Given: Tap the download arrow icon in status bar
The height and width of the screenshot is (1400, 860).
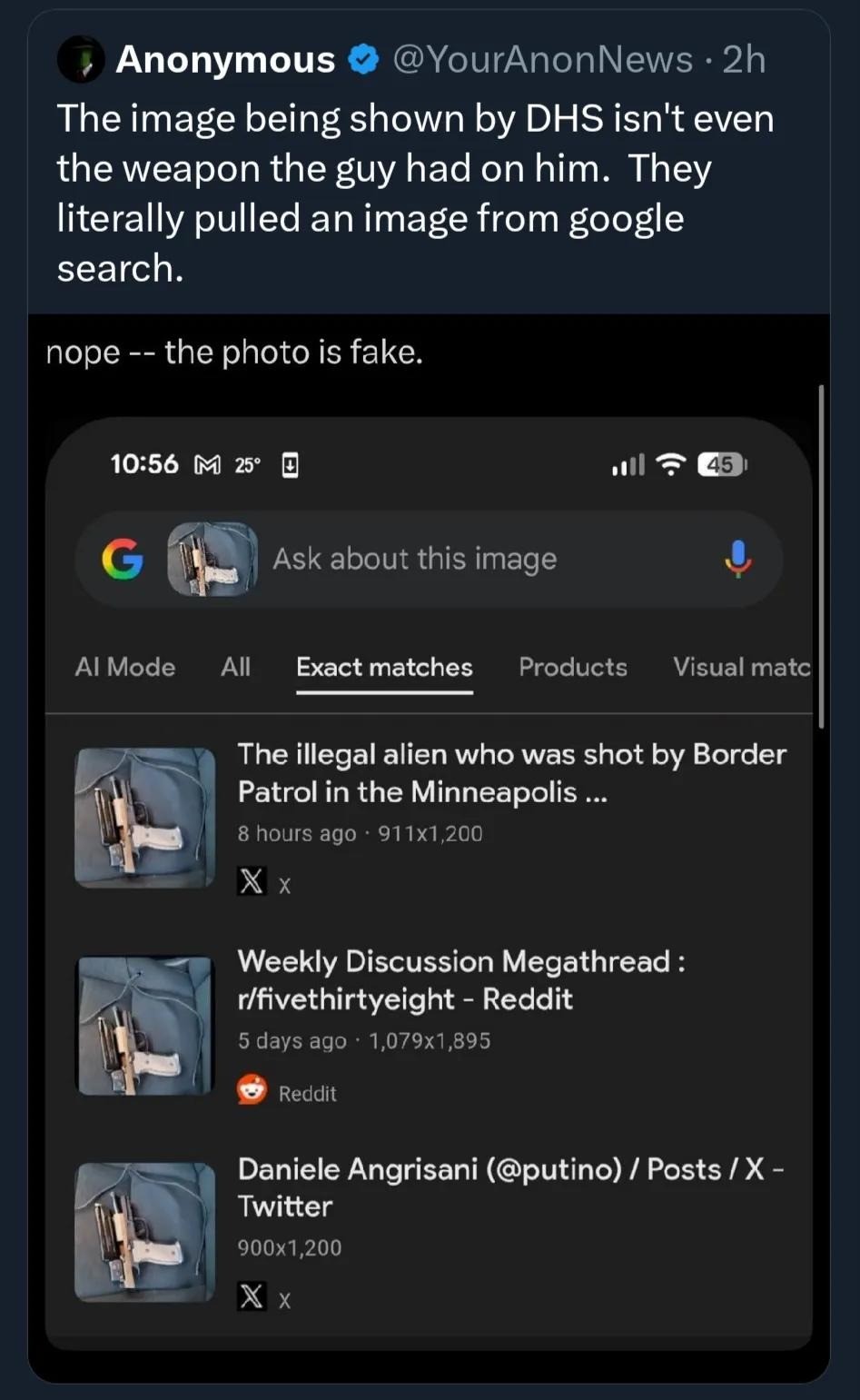Looking at the screenshot, I should (x=289, y=464).
